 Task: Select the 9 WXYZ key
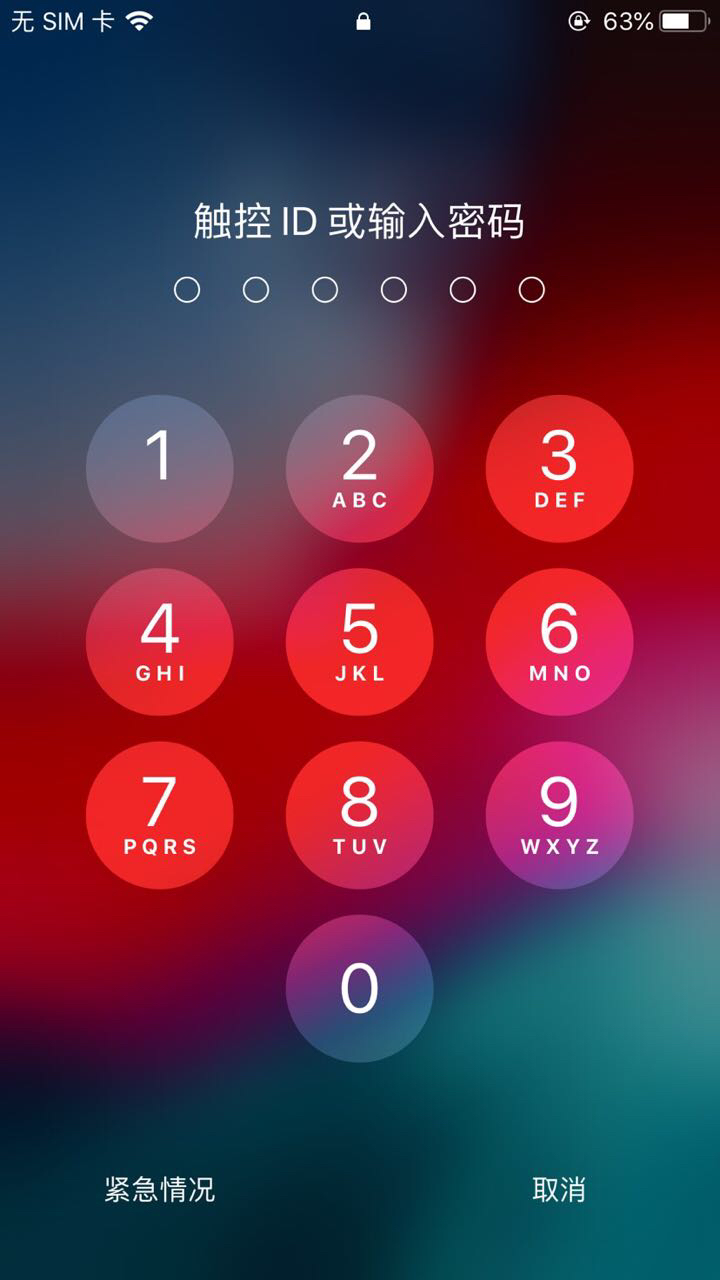pos(559,815)
